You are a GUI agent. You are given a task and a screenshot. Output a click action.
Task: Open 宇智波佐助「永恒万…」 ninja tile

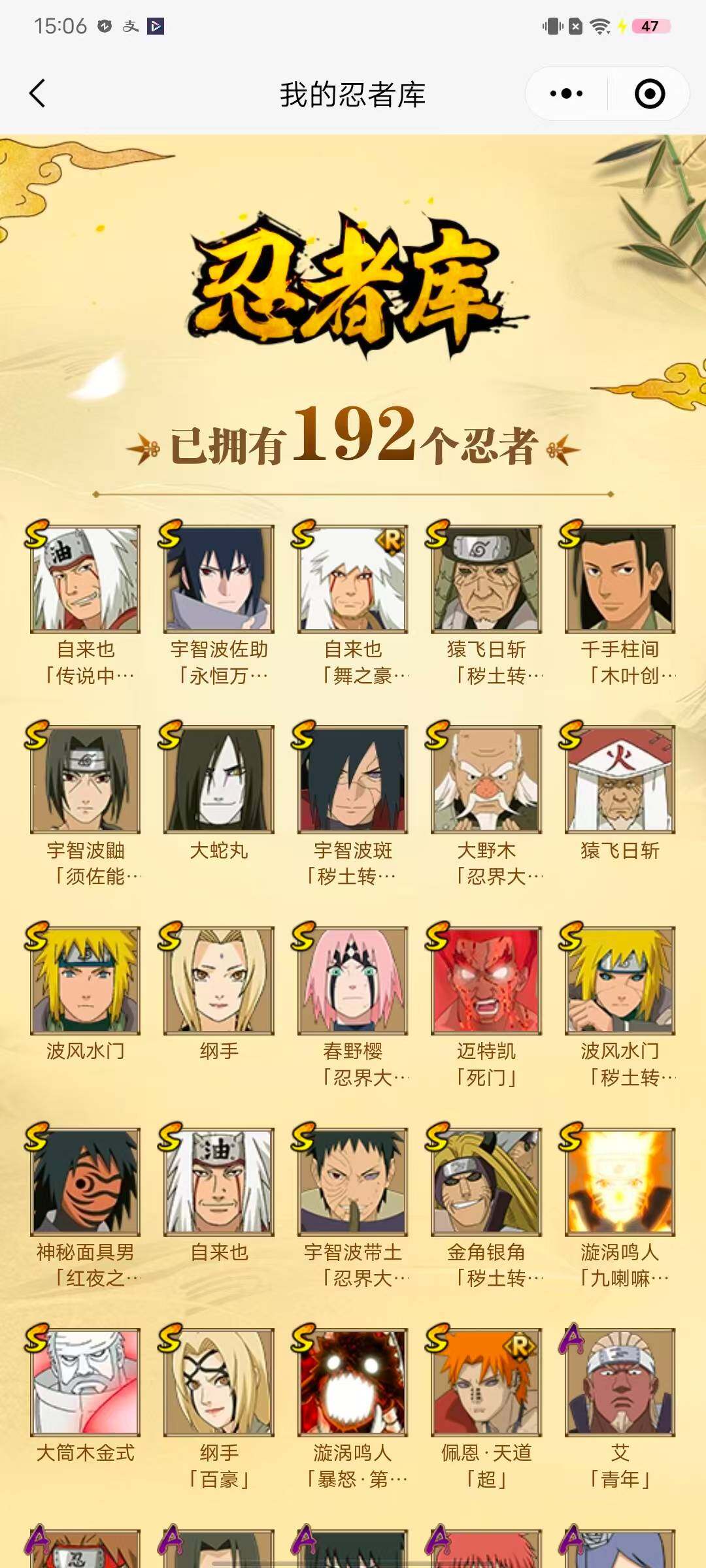(219, 579)
